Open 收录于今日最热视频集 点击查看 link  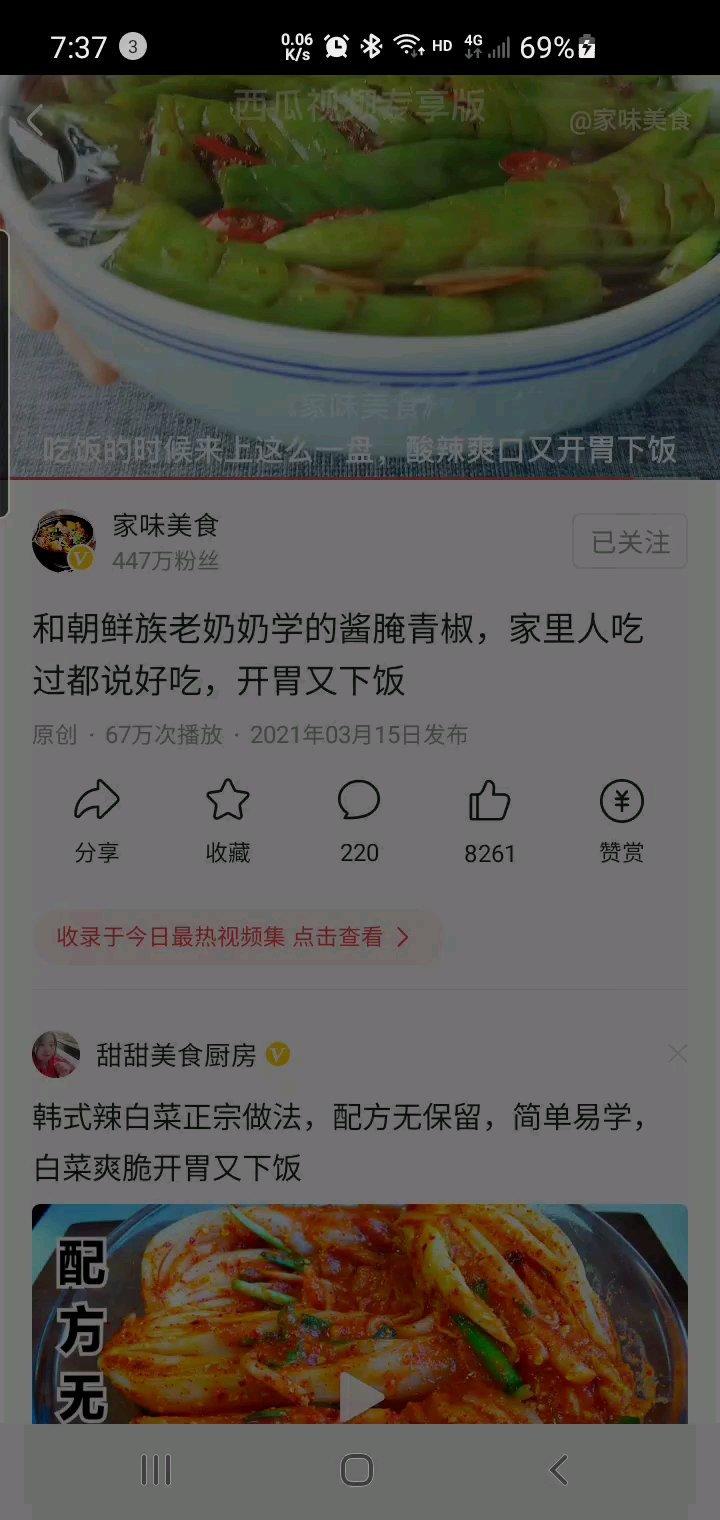click(x=233, y=937)
